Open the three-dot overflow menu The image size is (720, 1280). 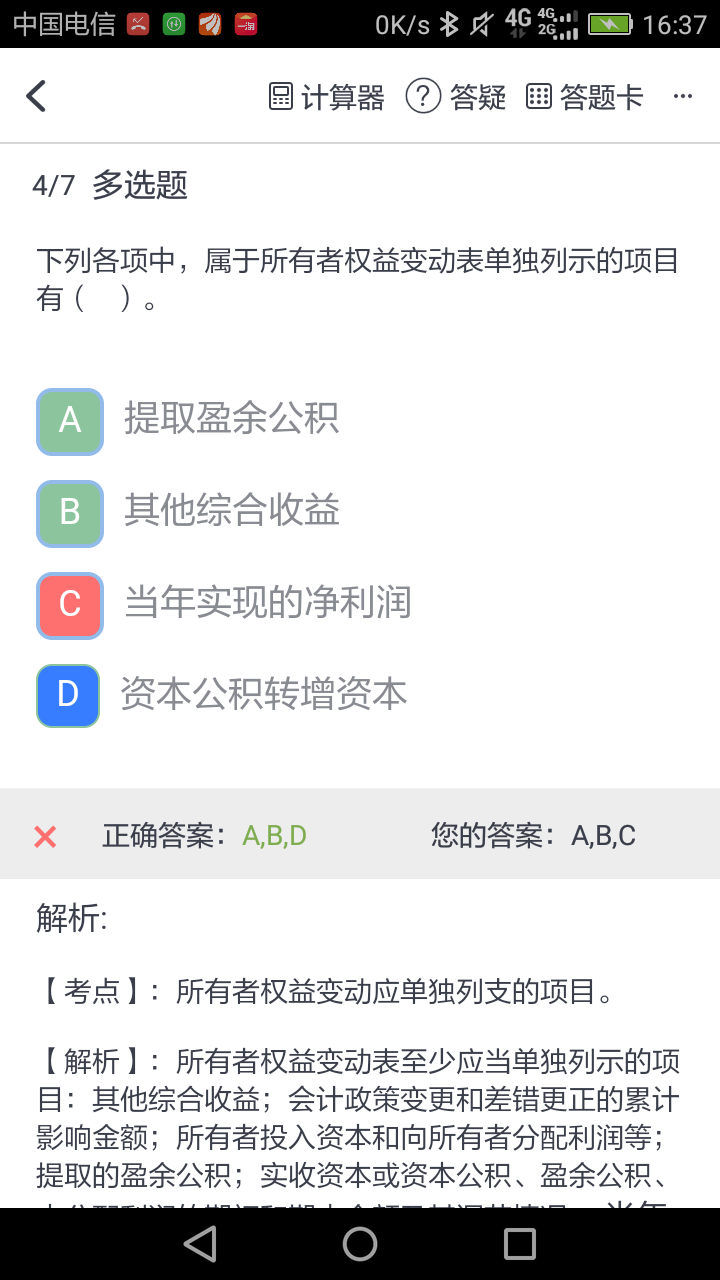683,97
